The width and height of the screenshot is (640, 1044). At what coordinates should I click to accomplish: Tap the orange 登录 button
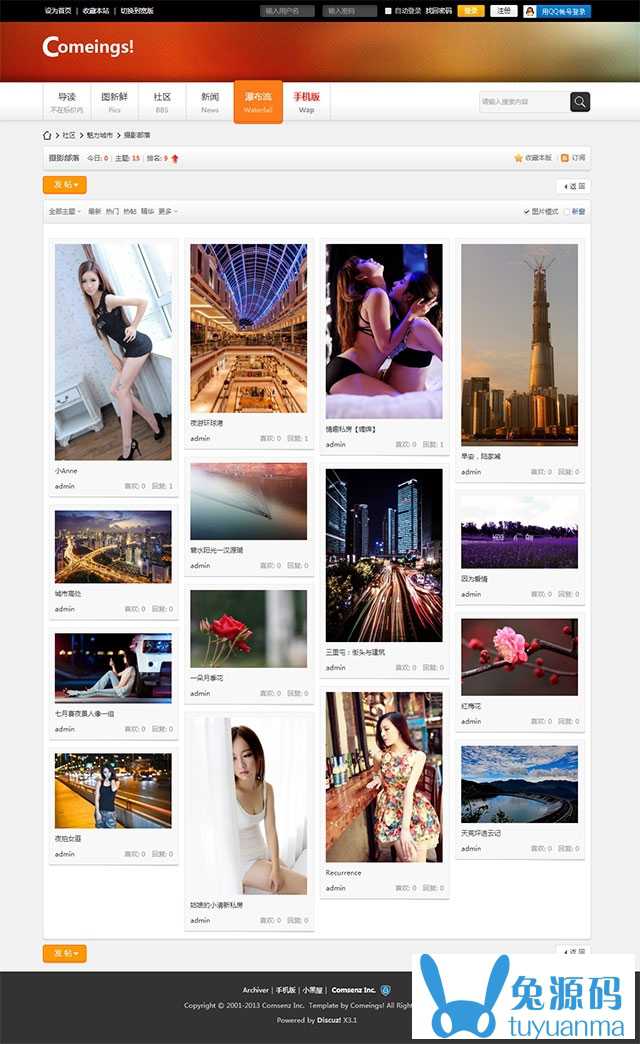(x=471, y=11)
